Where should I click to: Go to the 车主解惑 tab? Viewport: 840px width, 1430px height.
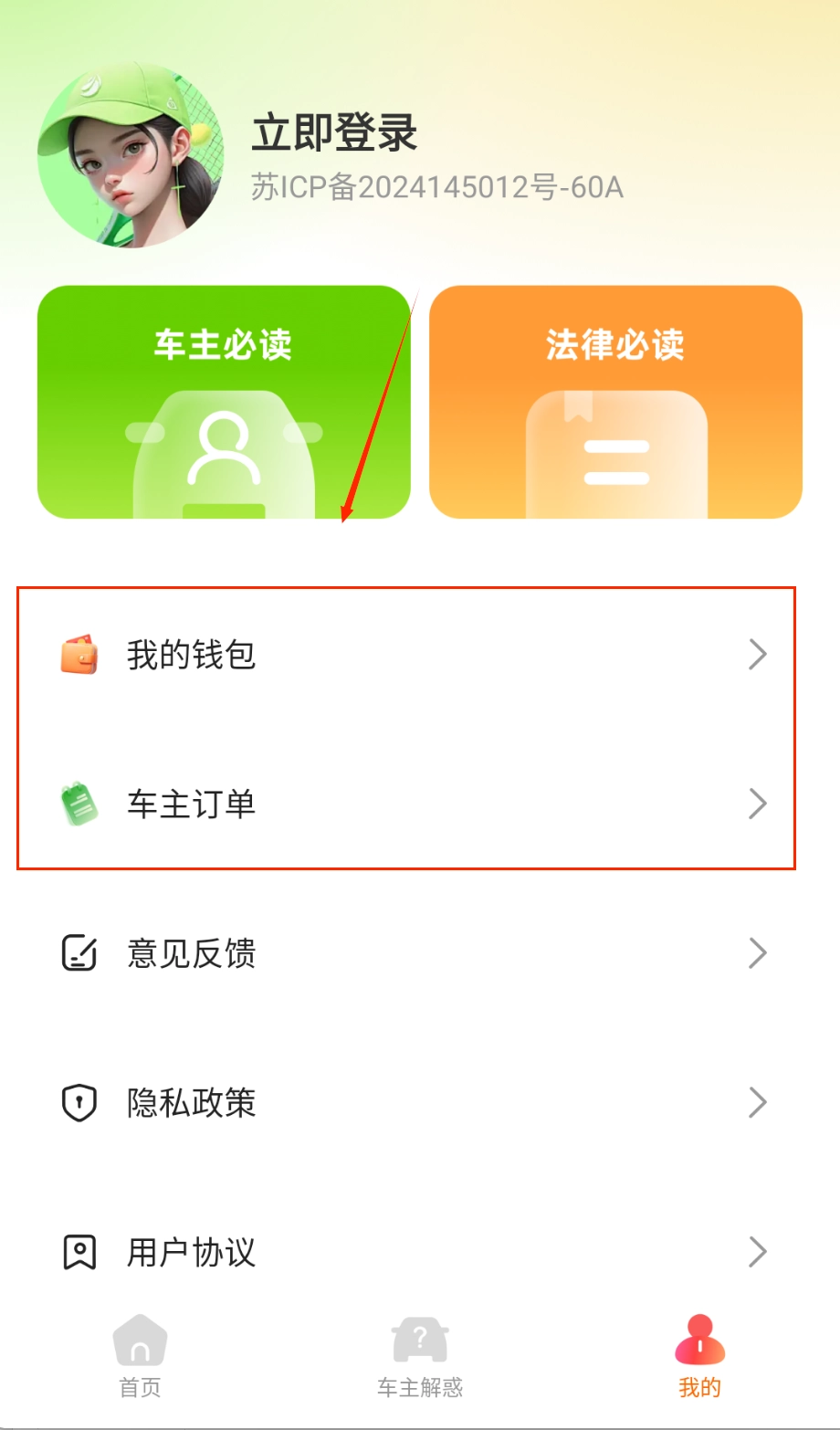(420, 1357)
